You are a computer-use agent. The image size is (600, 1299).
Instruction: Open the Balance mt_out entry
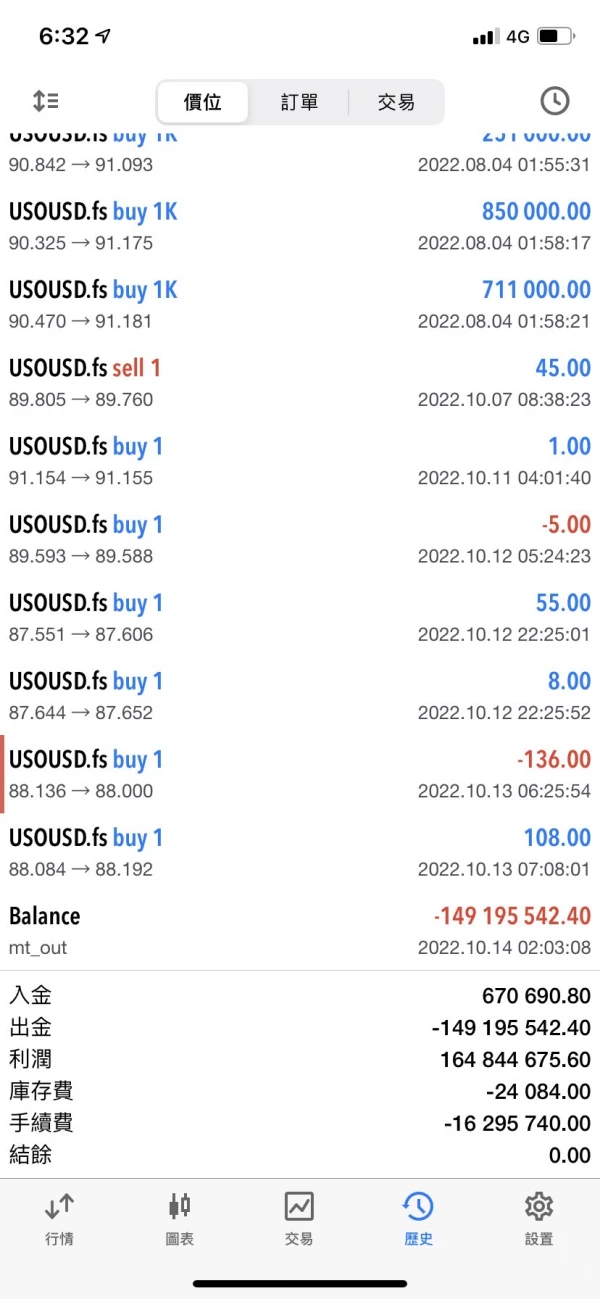pos(300,931)
